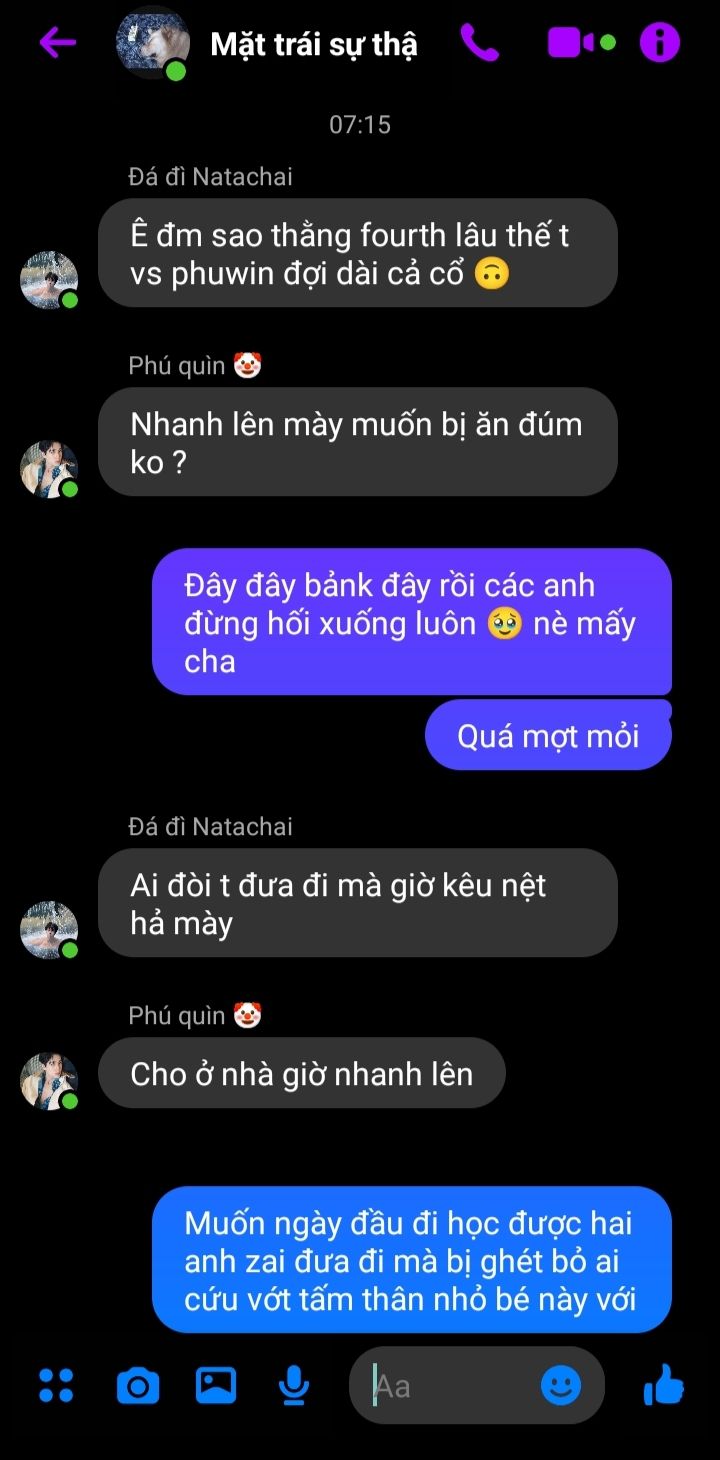Viewport: 720px width, 1460px height.
Task: View Phú quìn's avatar beside Nhanh lên message
Action: [49, 469]
